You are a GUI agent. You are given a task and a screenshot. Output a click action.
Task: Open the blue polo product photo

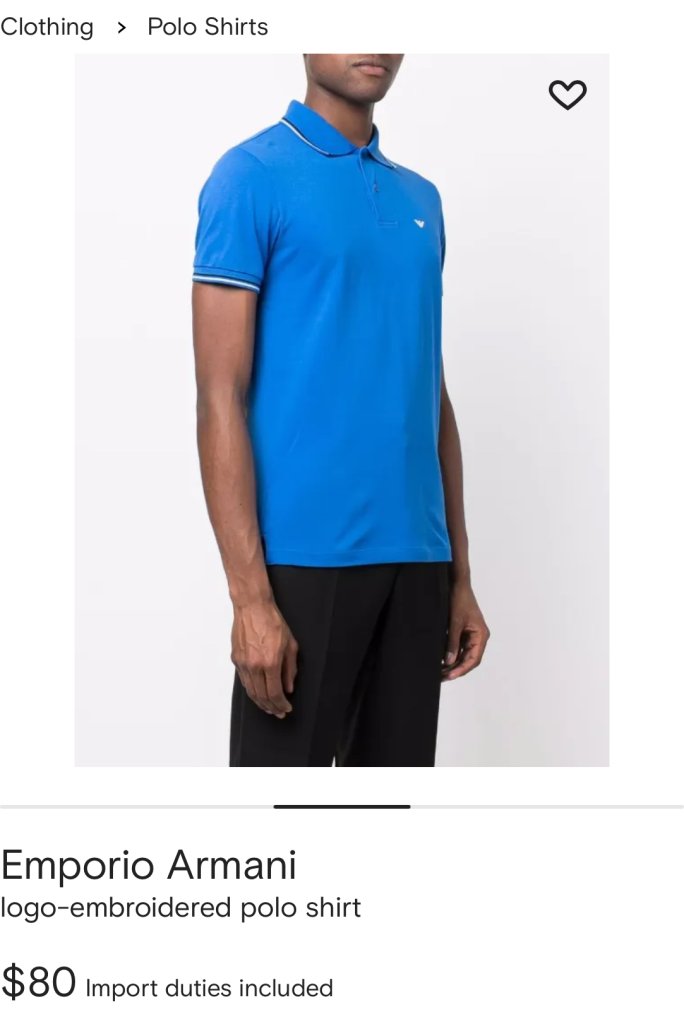click(x=341, y=410)
